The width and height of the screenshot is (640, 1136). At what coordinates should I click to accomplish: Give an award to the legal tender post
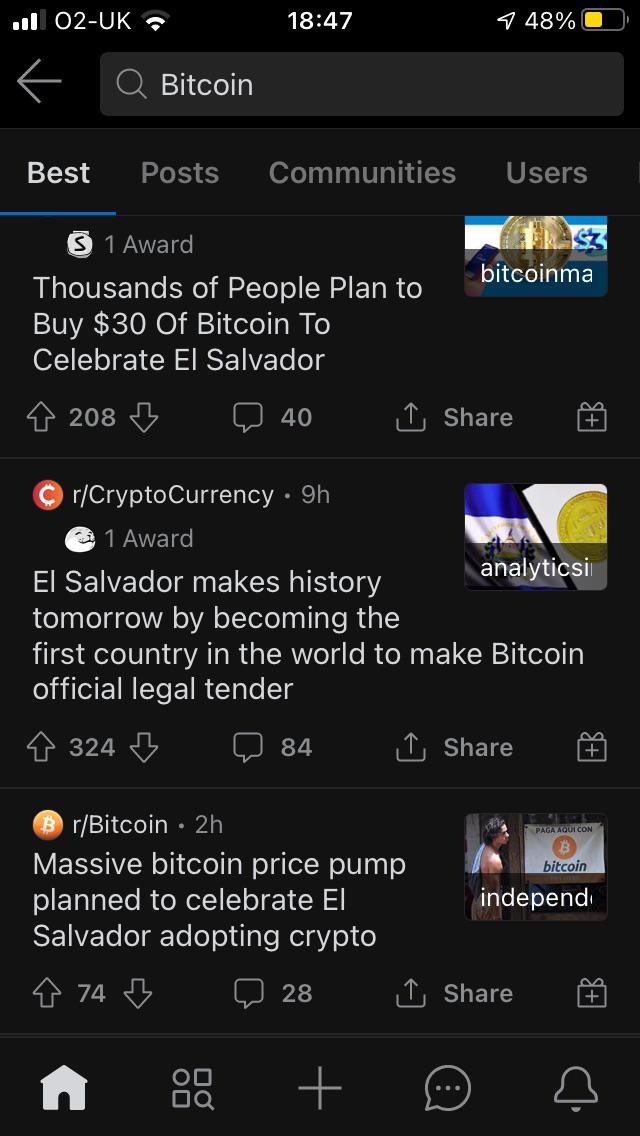tap(592, 747)
